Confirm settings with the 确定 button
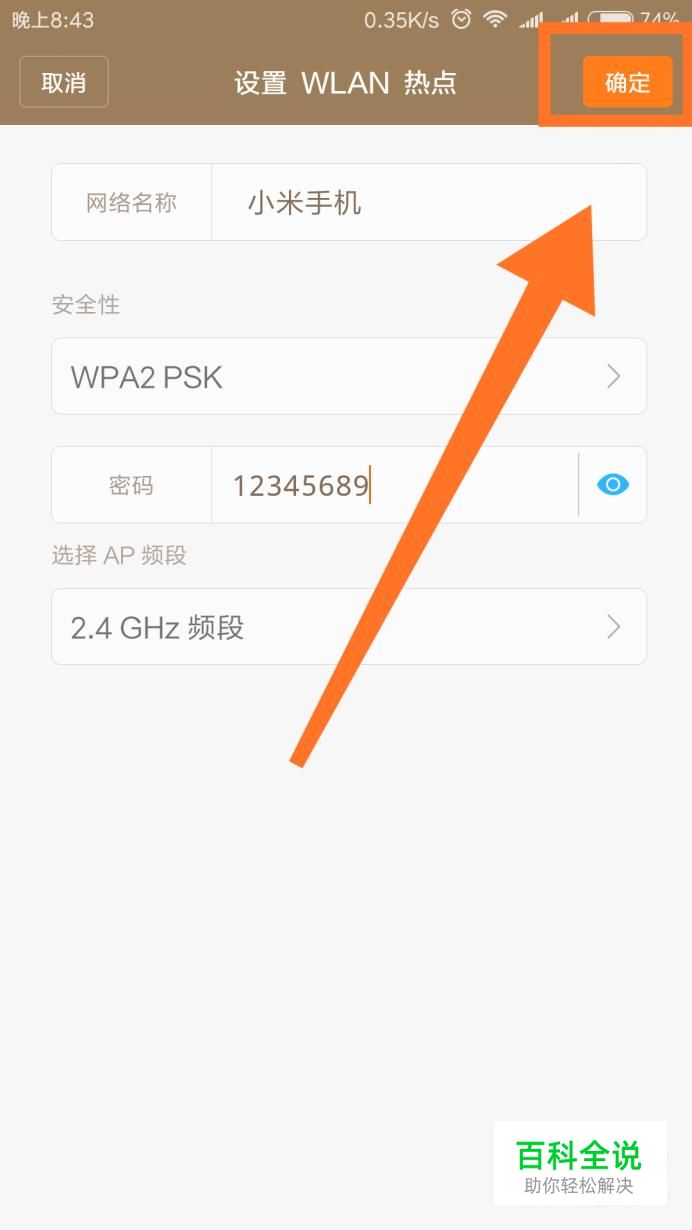 coord(628,82)
